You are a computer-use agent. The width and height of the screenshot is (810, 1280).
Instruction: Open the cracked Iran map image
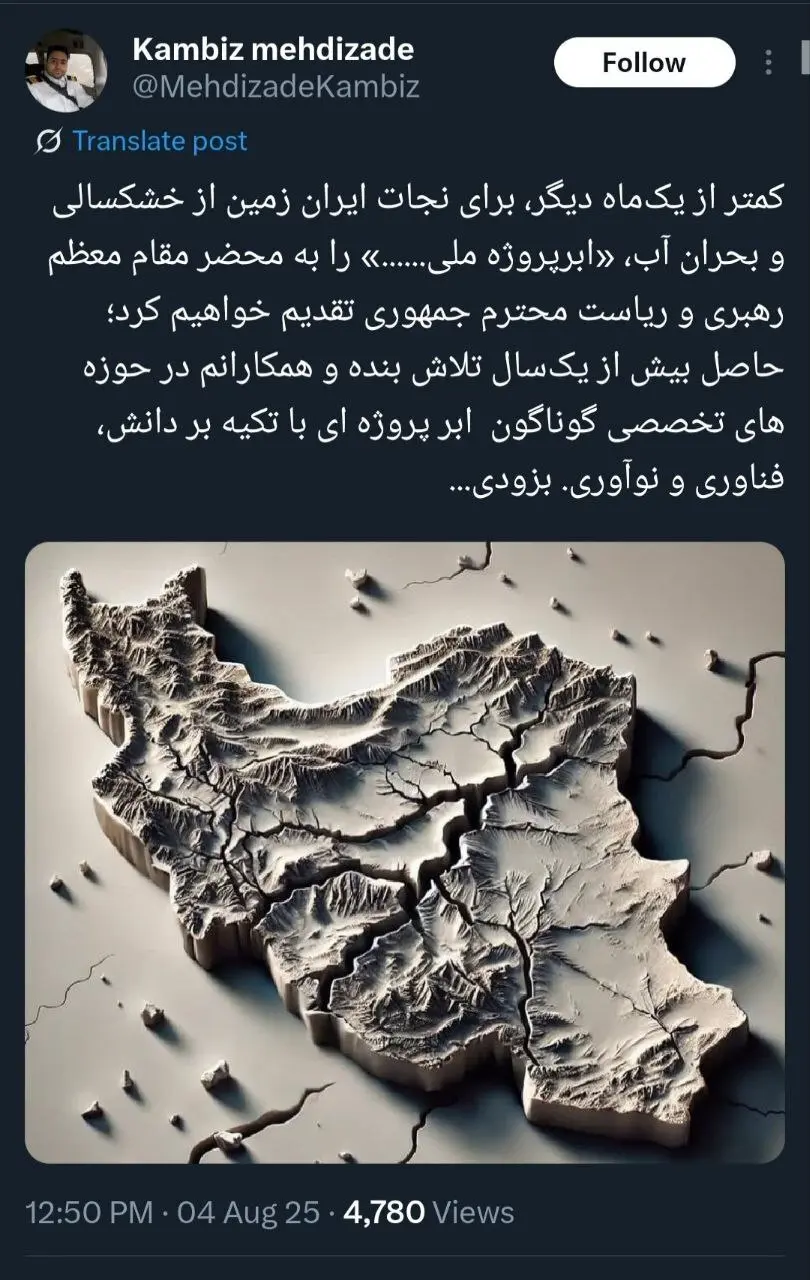tap(404, 852)
